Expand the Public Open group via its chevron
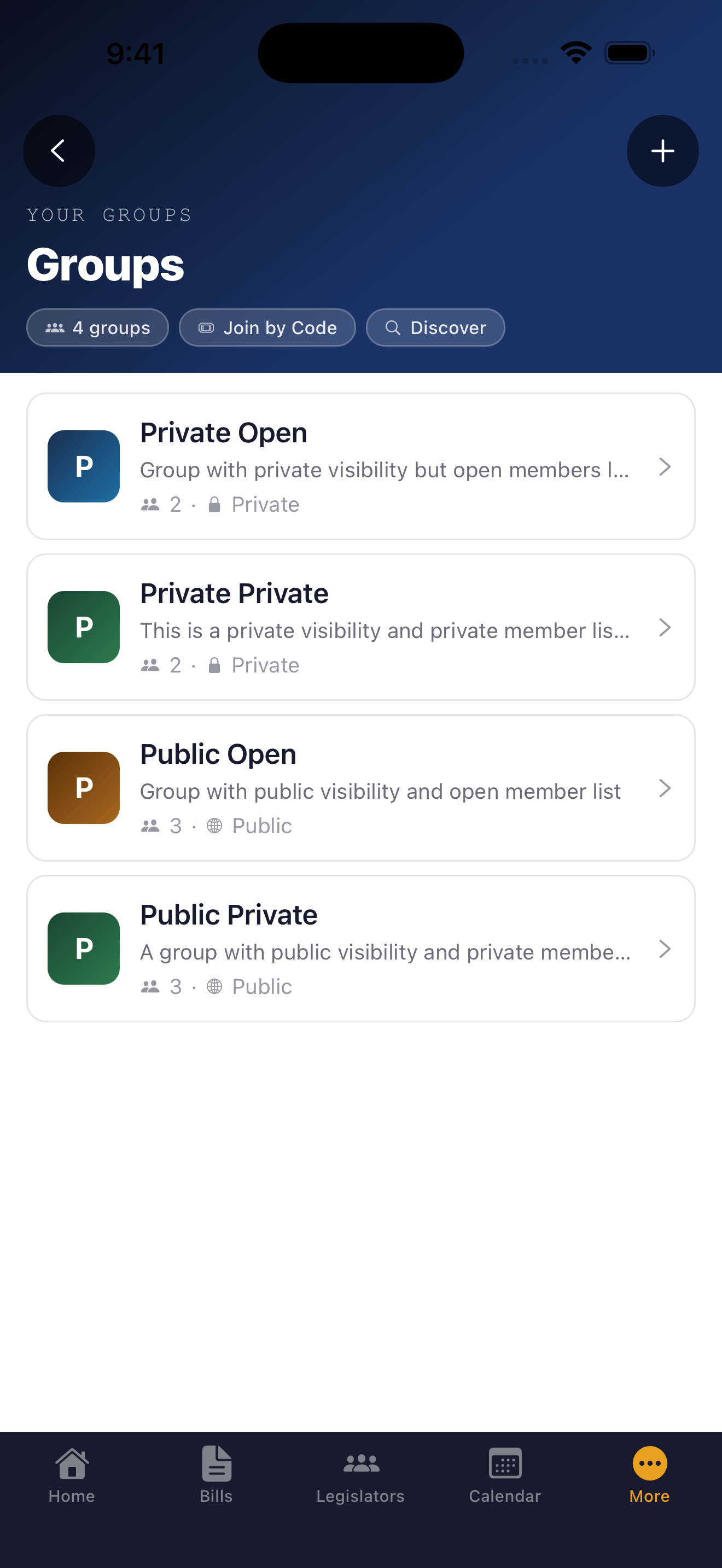722x1568 pixels. coord(665,788)
